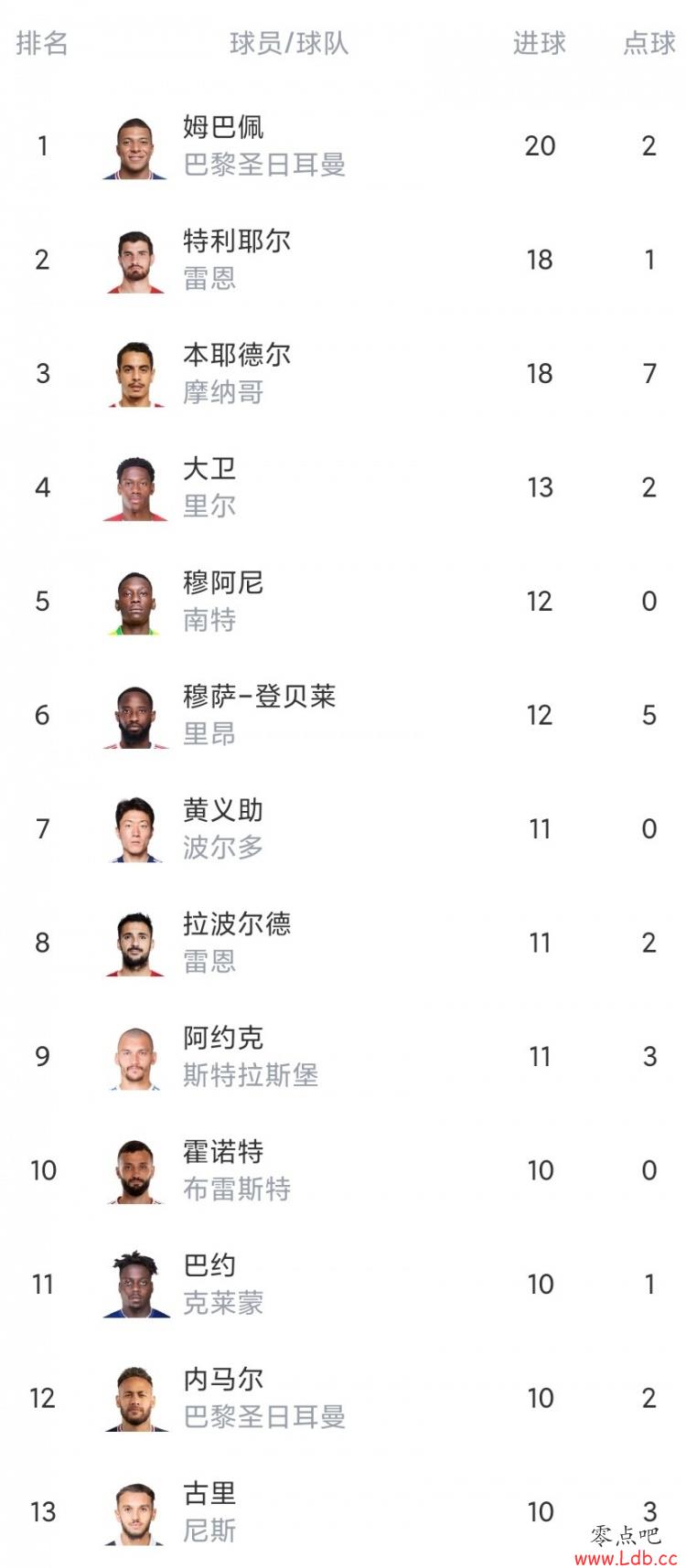Open the 特利耶尔 scorer row
Screen dimensions: 686x1568
pyautogui.click(x=343, y=260)
